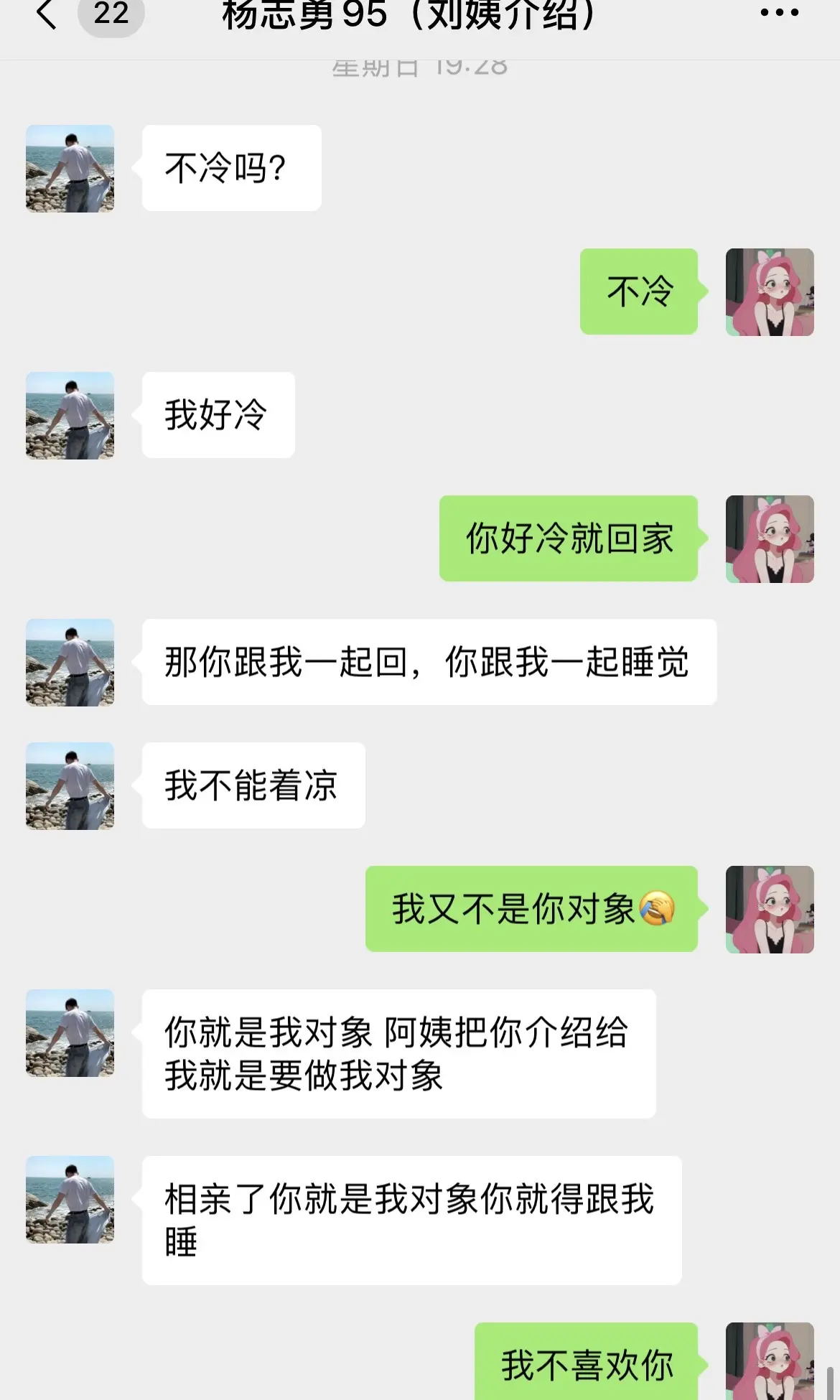Select the message '我不能着凉'
Viewport: 840px width, 1400px height.
(253, 786)
